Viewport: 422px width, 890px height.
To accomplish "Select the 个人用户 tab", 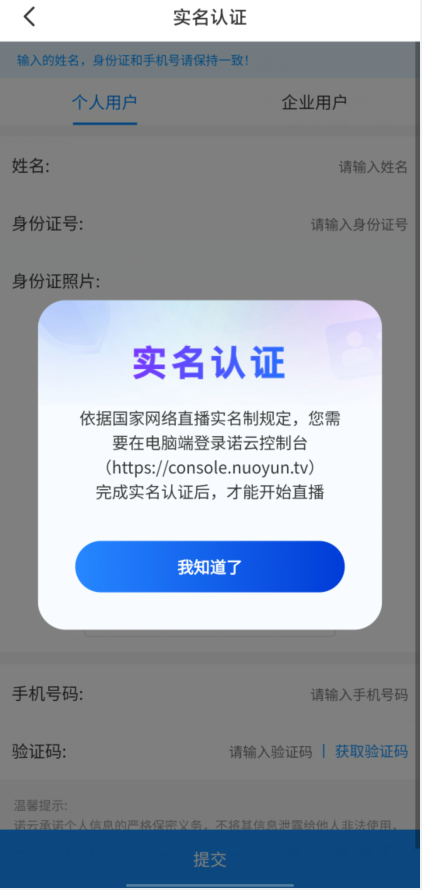I will [105, 103].
